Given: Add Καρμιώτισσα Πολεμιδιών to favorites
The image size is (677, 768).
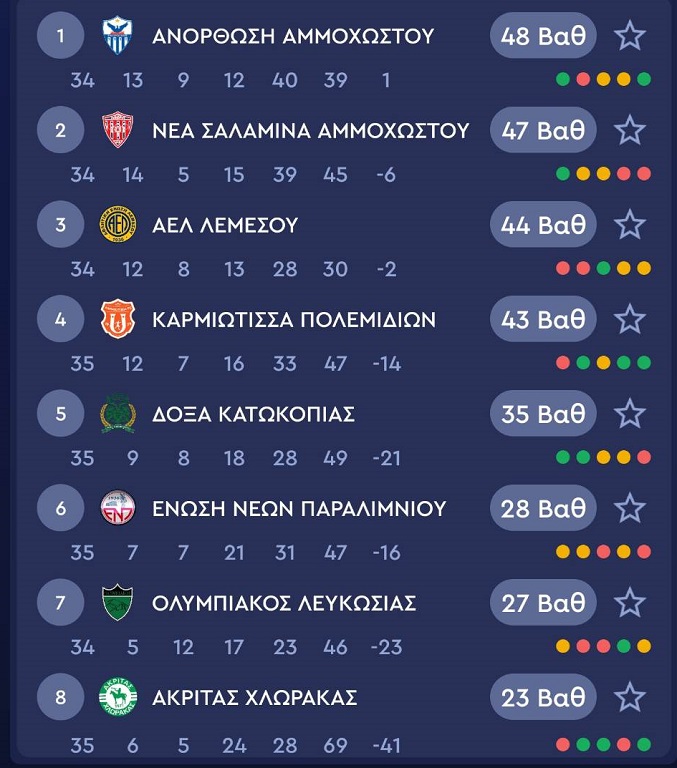Looking at the screenshot, I should (629, 320).
